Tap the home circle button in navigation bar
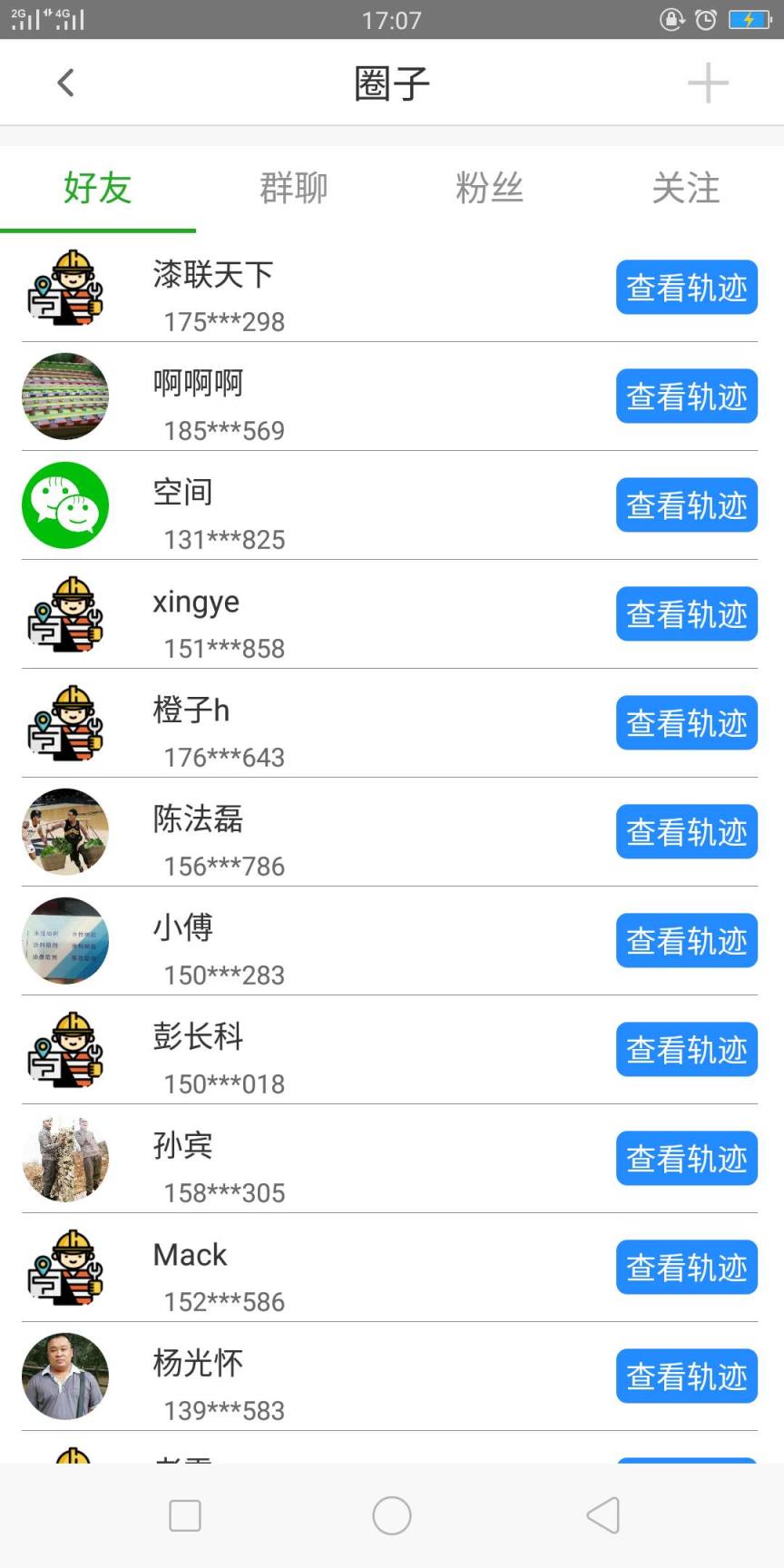 [391, 1515]
